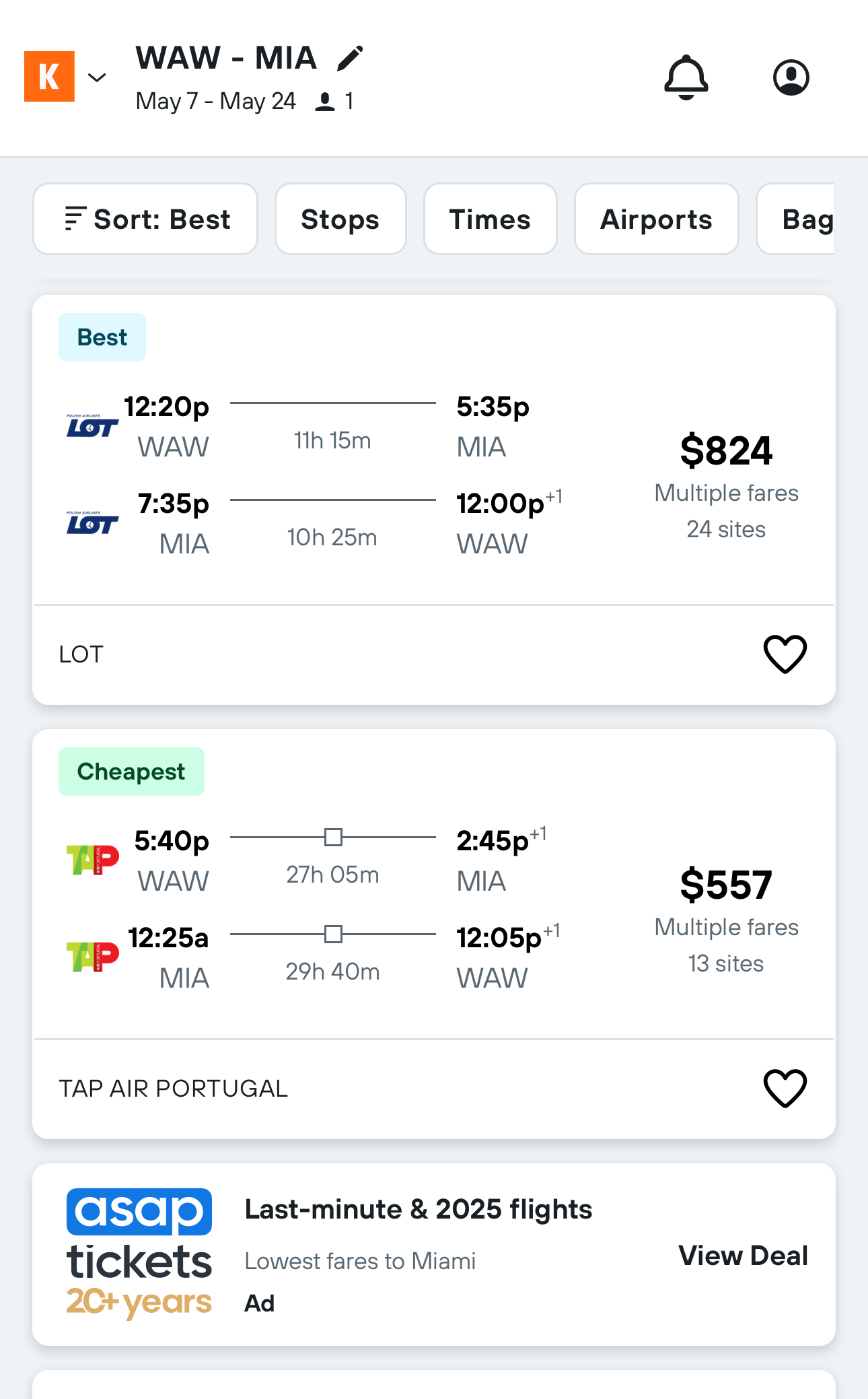Open the Kayak logo dropdown menu
The image size is (868, 1399).
66,77
